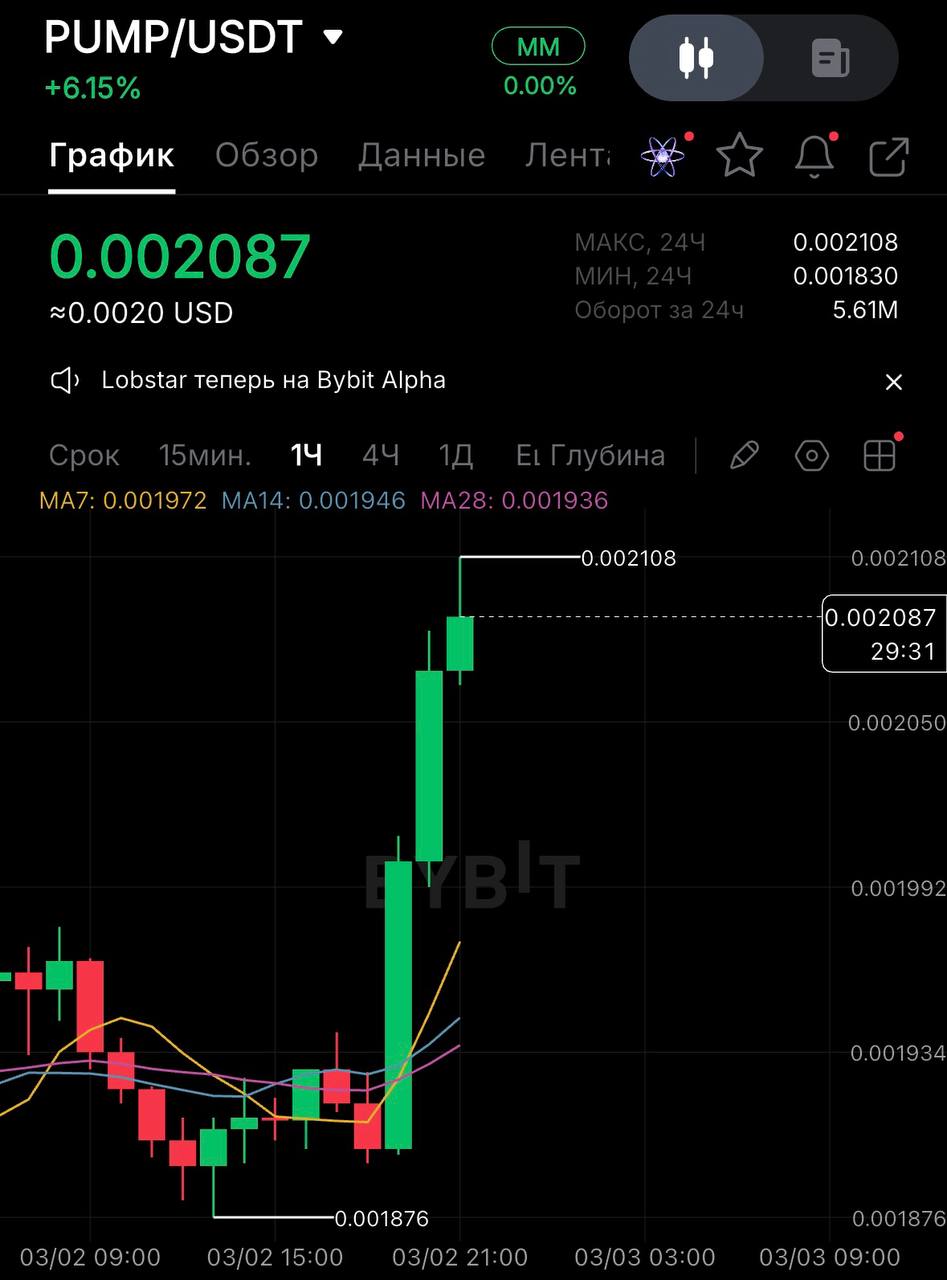Screen dimensions: 947x1280
Task: Open the chart drawing tools pencil
Action: coord(743,456)
